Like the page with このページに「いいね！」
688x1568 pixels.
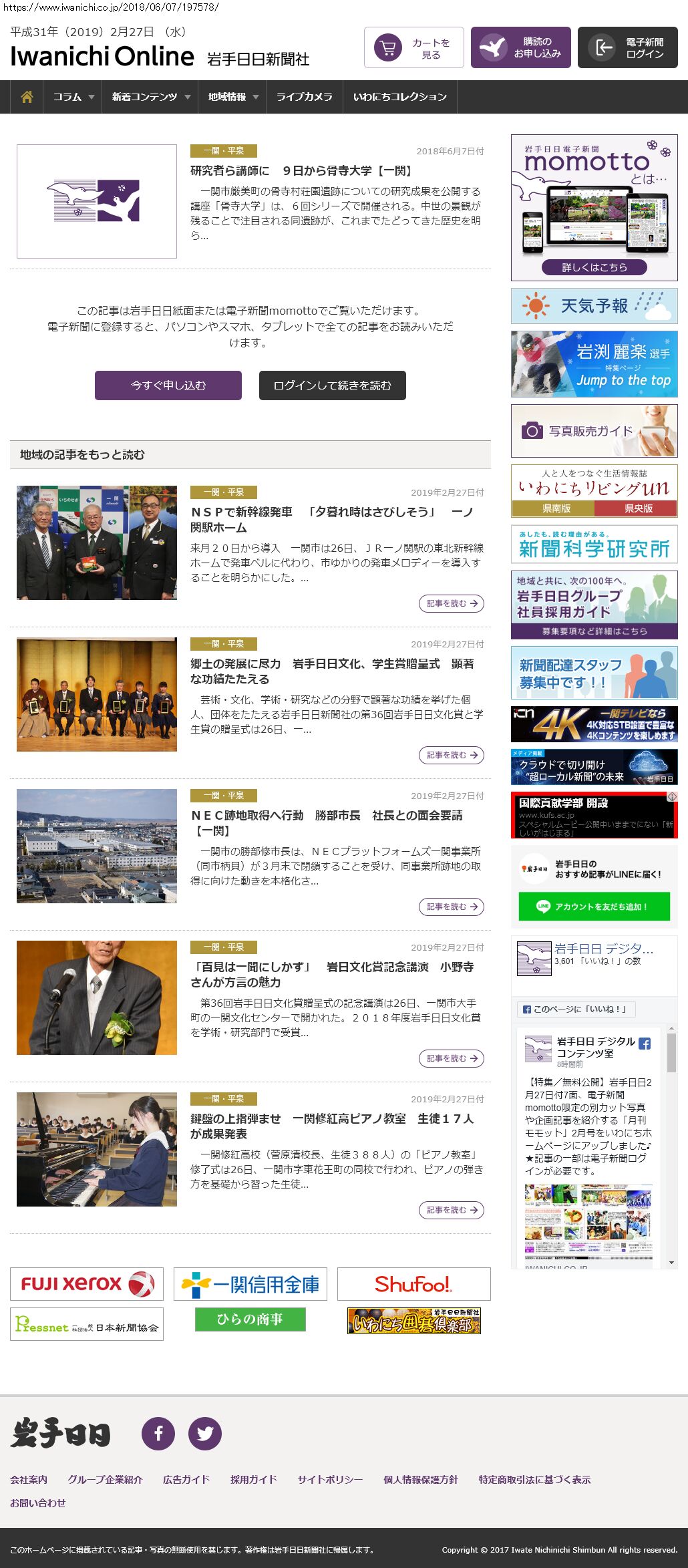coord(576,1009)
